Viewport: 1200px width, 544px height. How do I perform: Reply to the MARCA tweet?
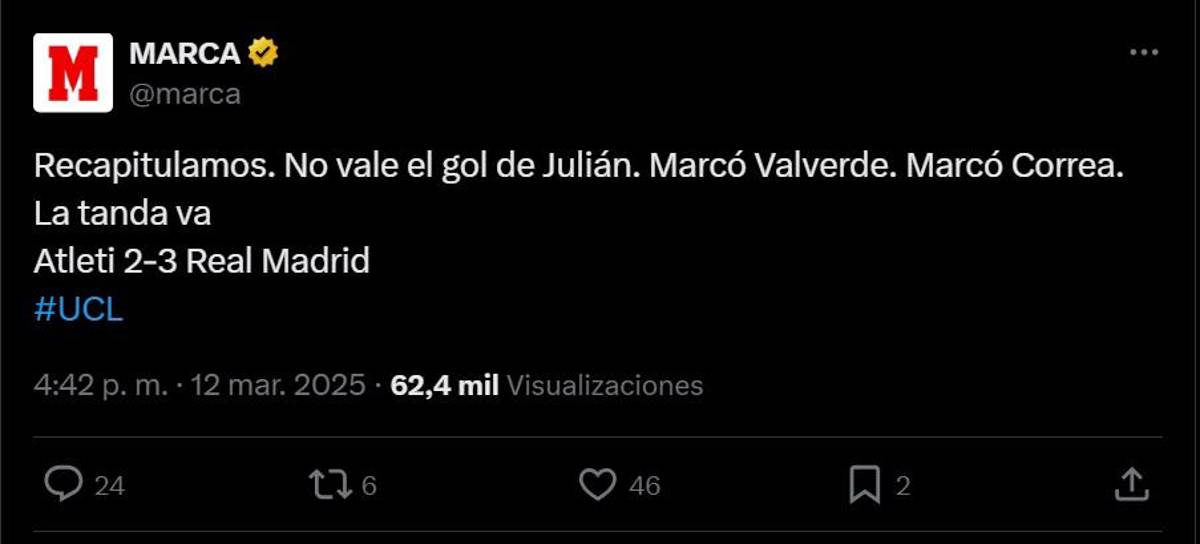click(x=65, y=485)
